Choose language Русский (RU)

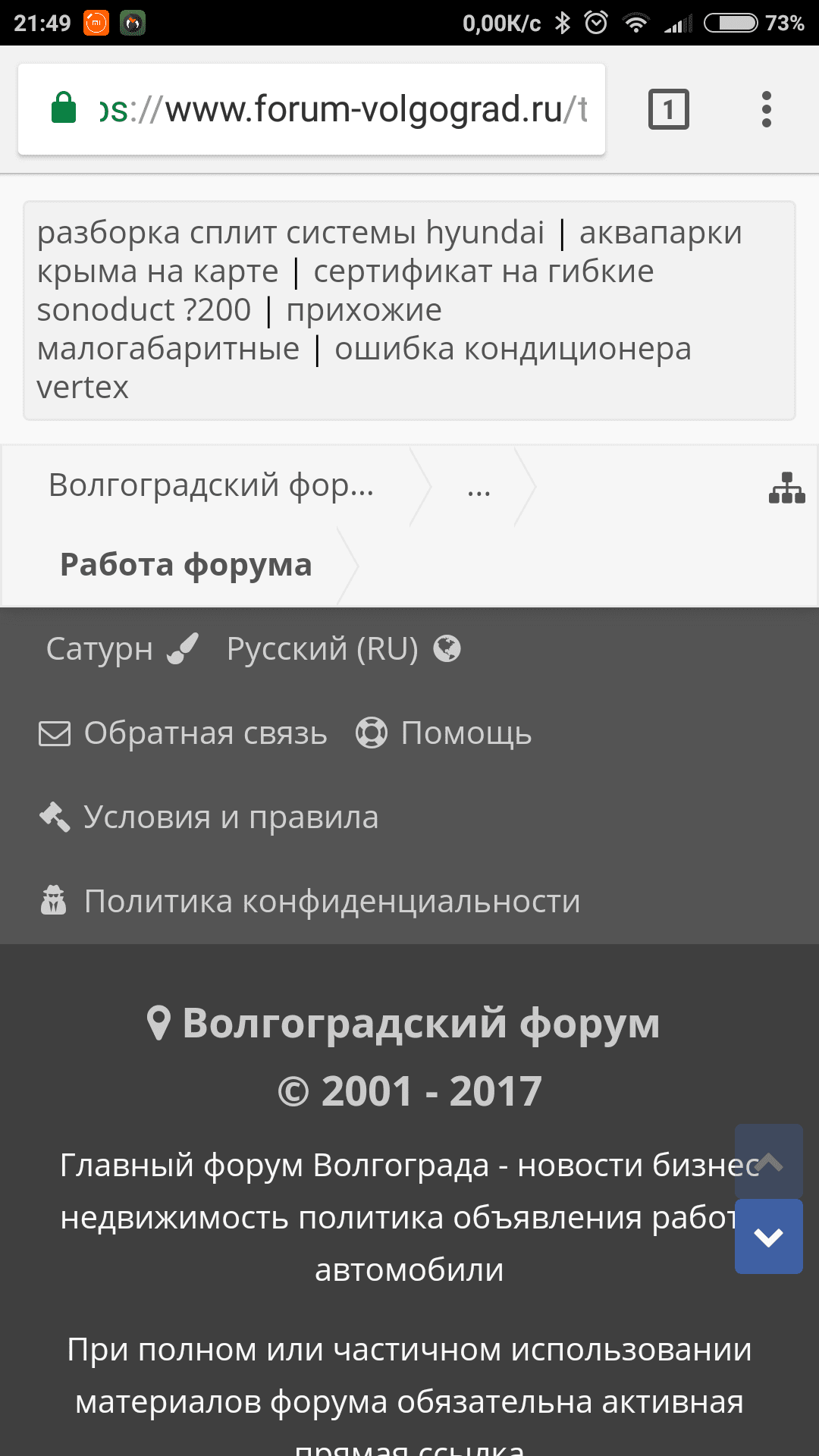(343, 649)
